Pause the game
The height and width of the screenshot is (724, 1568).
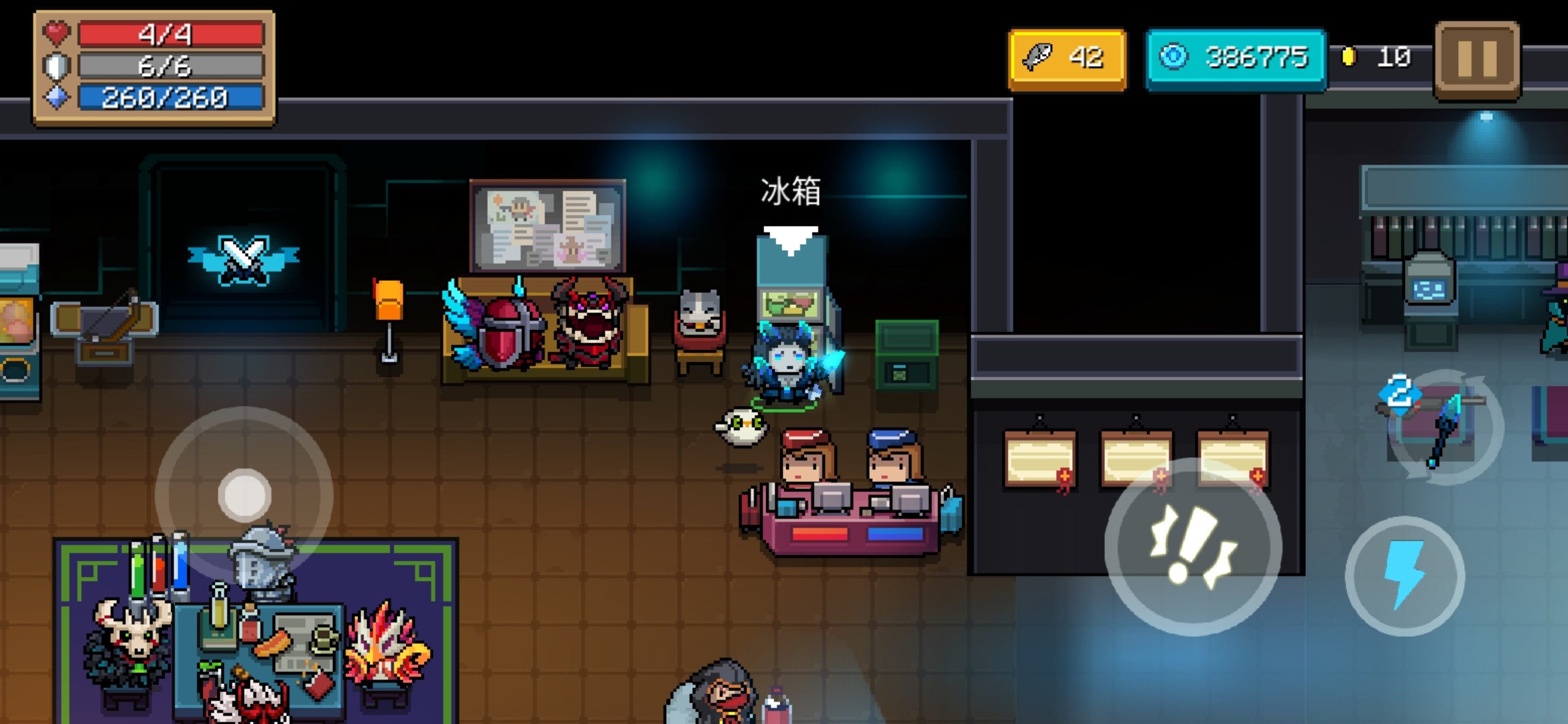(x=1477, y=60)
